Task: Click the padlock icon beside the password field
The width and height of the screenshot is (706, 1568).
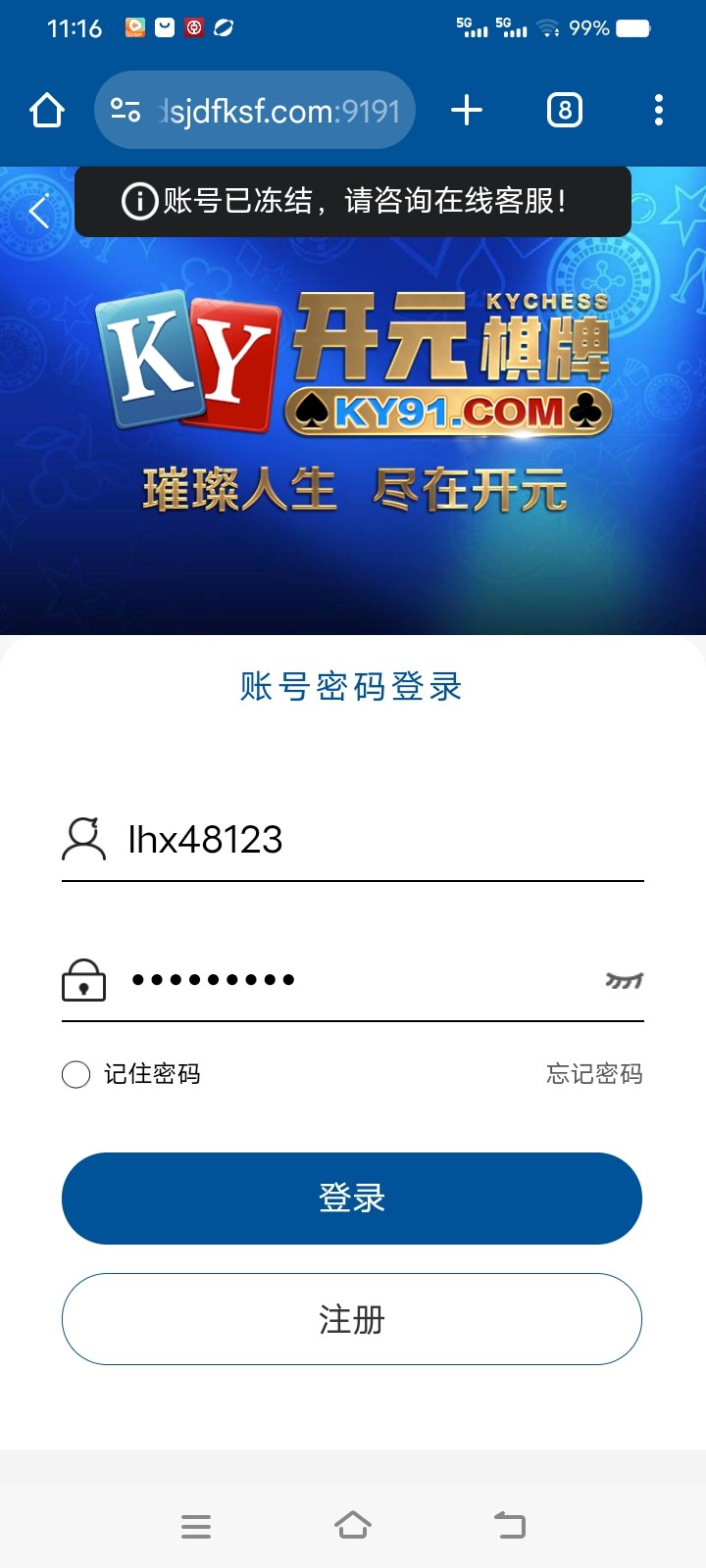Action: tap(83, 980)
